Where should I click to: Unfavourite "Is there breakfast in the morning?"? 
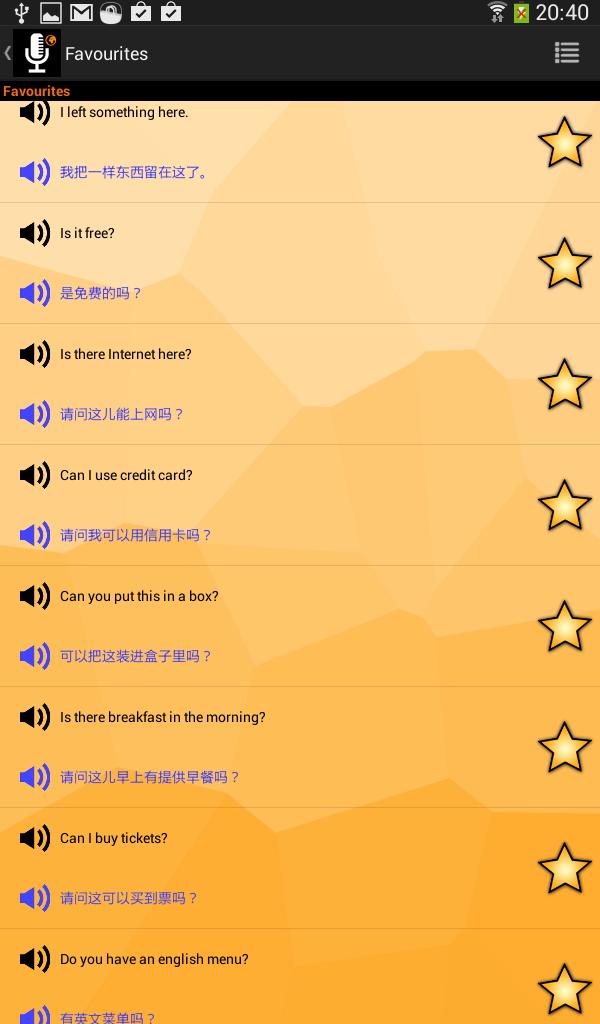tap(565, 748)
